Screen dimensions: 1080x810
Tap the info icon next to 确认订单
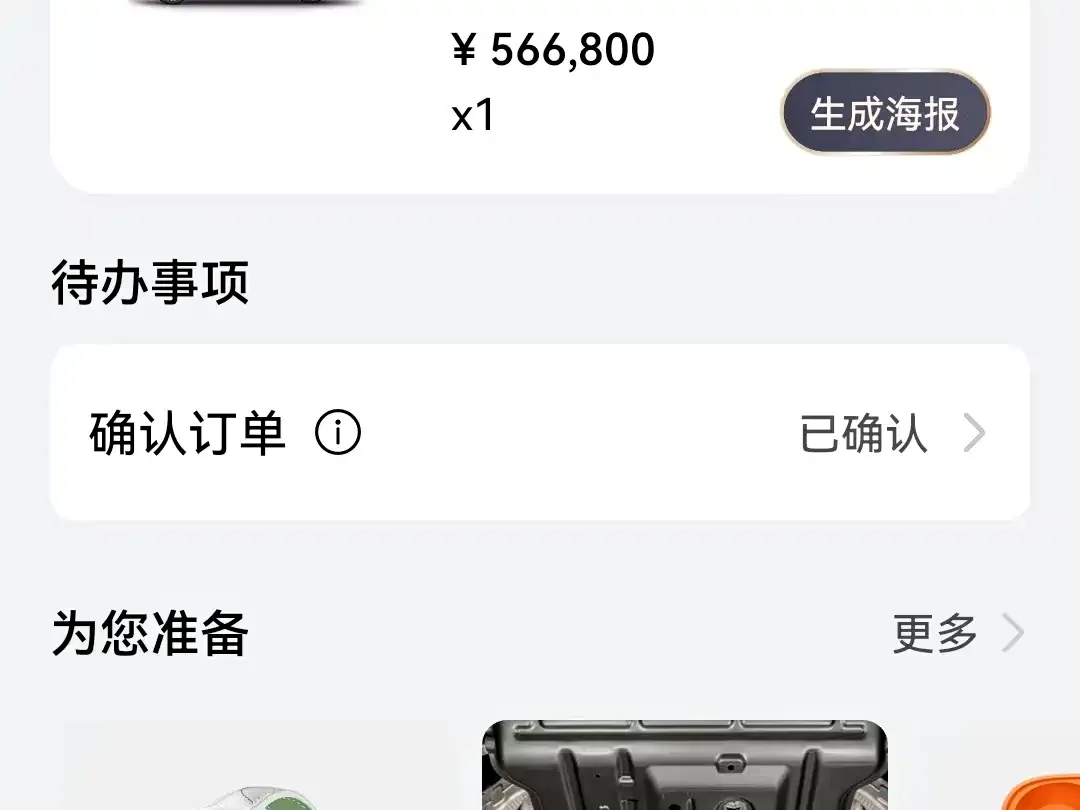338,433
